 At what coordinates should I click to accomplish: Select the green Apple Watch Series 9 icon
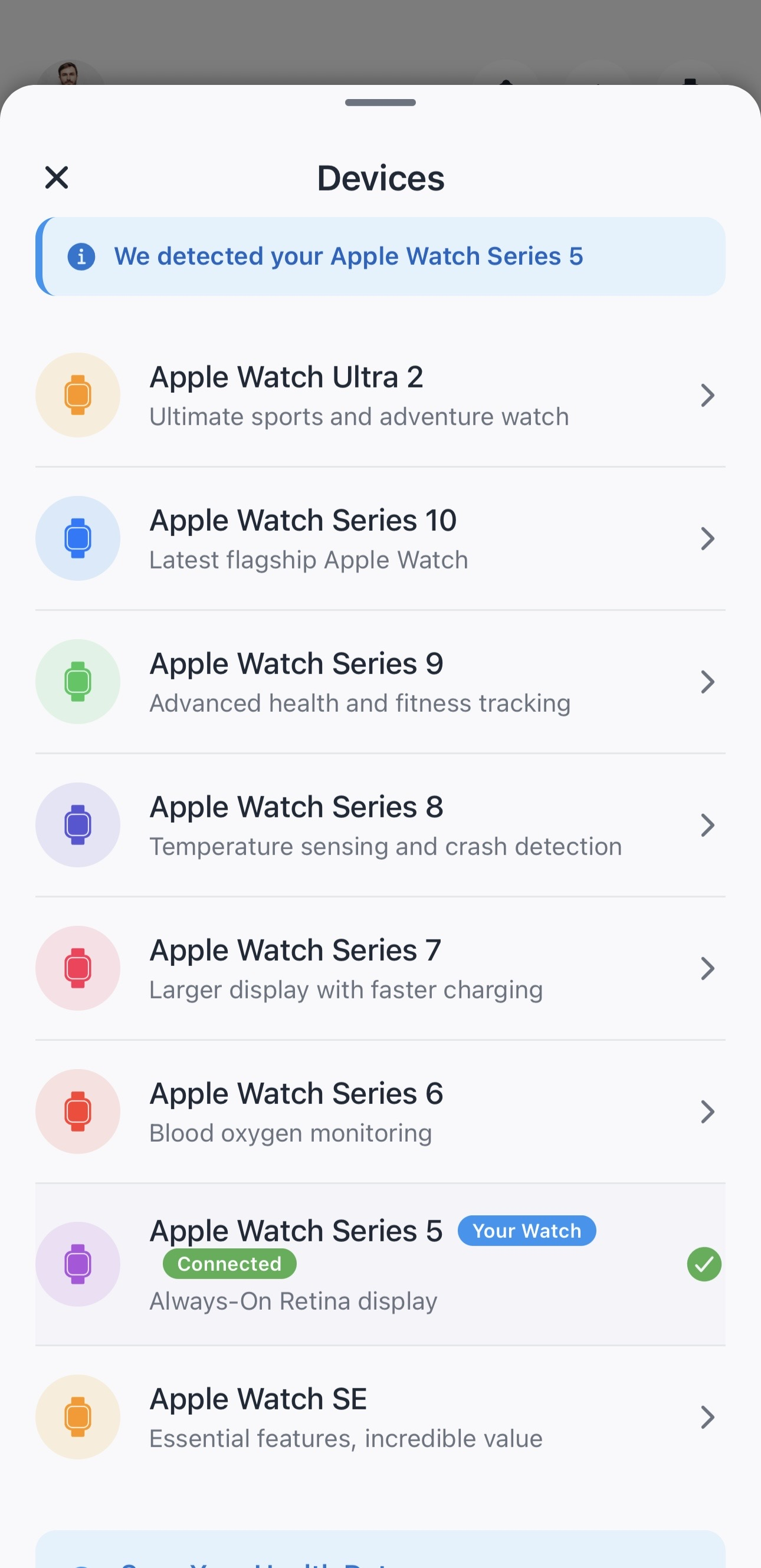(x=78, y=681)
